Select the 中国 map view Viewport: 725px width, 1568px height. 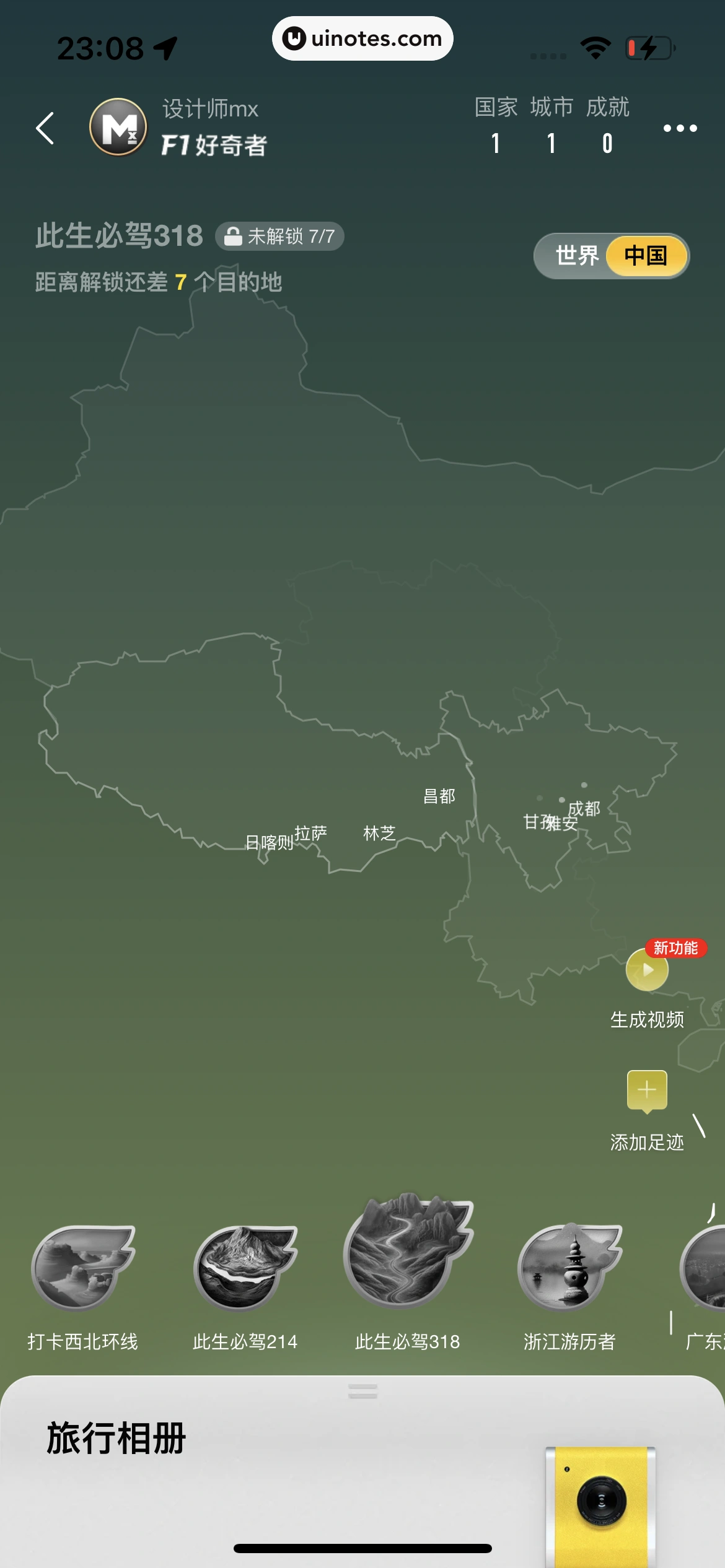click(646, 256)
